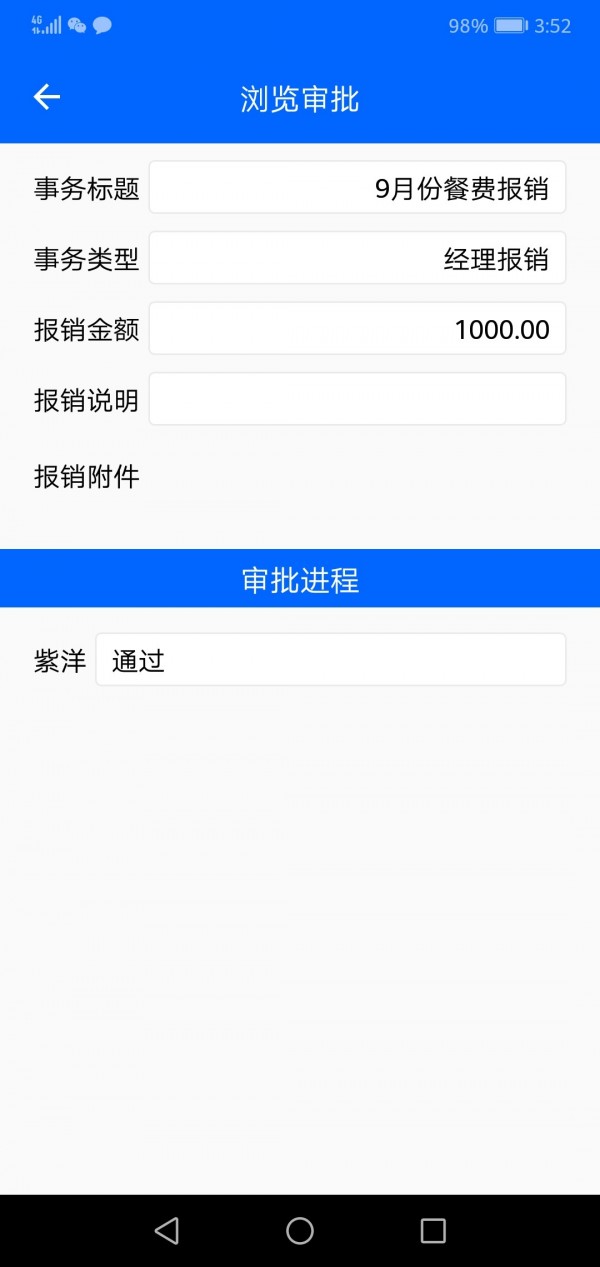Screen dimensions: 600x1267
Task: Focus the empty 报销说明 field
Action: coord(357,399)
